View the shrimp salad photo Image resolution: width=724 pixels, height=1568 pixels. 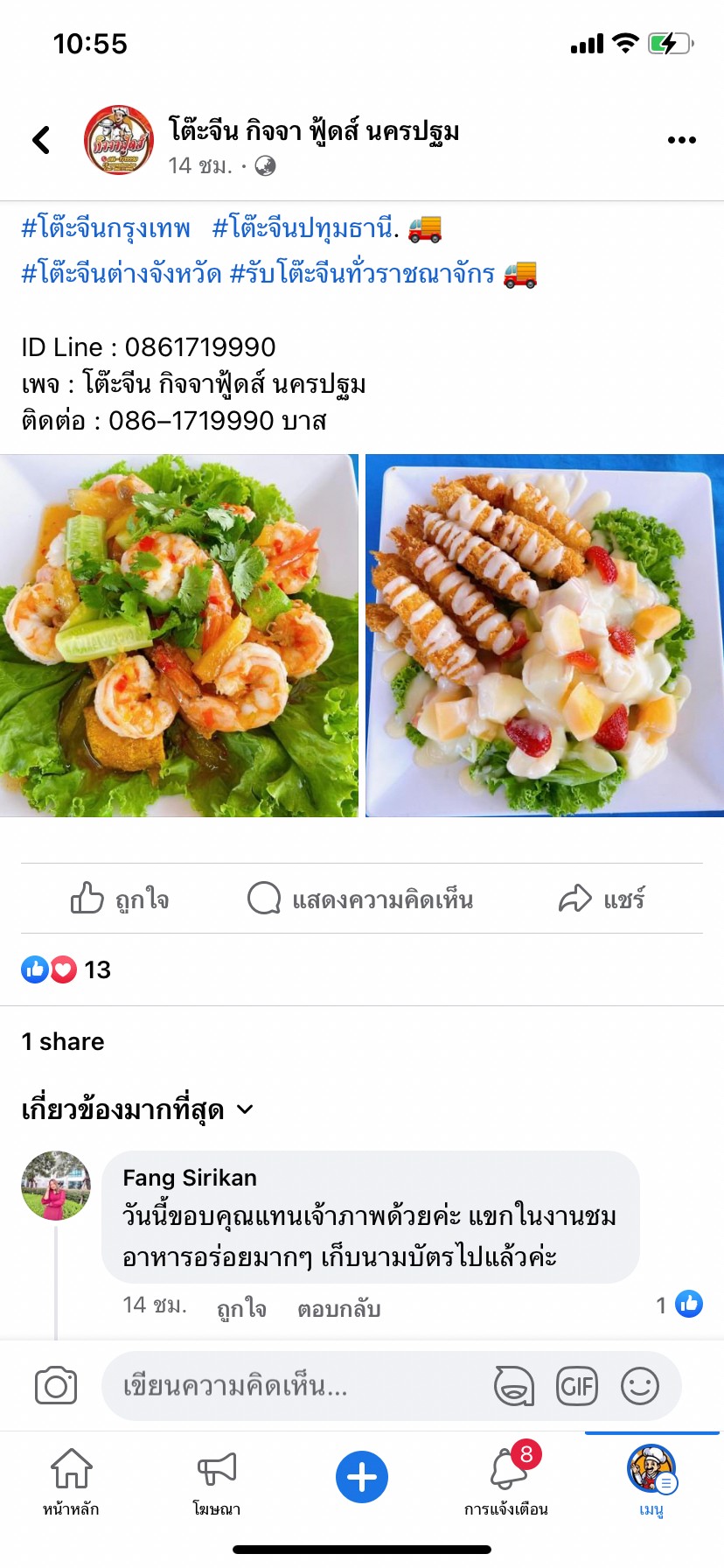click(x=178, y=635)
